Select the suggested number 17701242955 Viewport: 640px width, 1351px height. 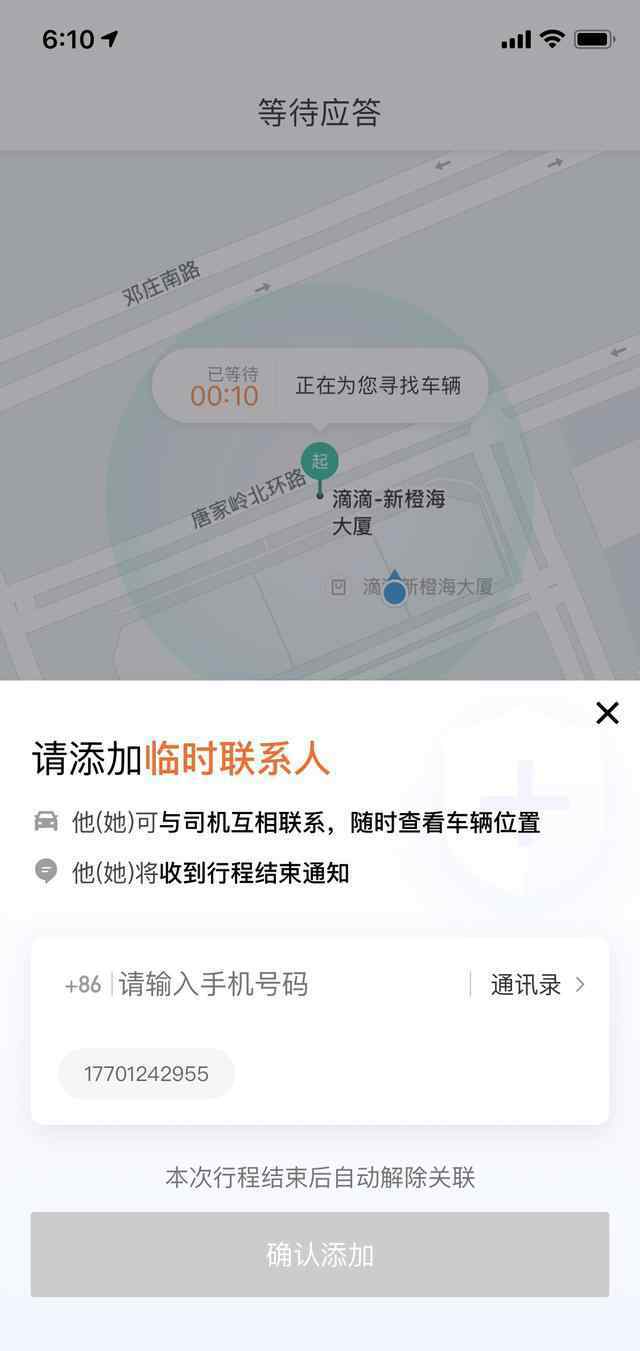pos(147,1074)
